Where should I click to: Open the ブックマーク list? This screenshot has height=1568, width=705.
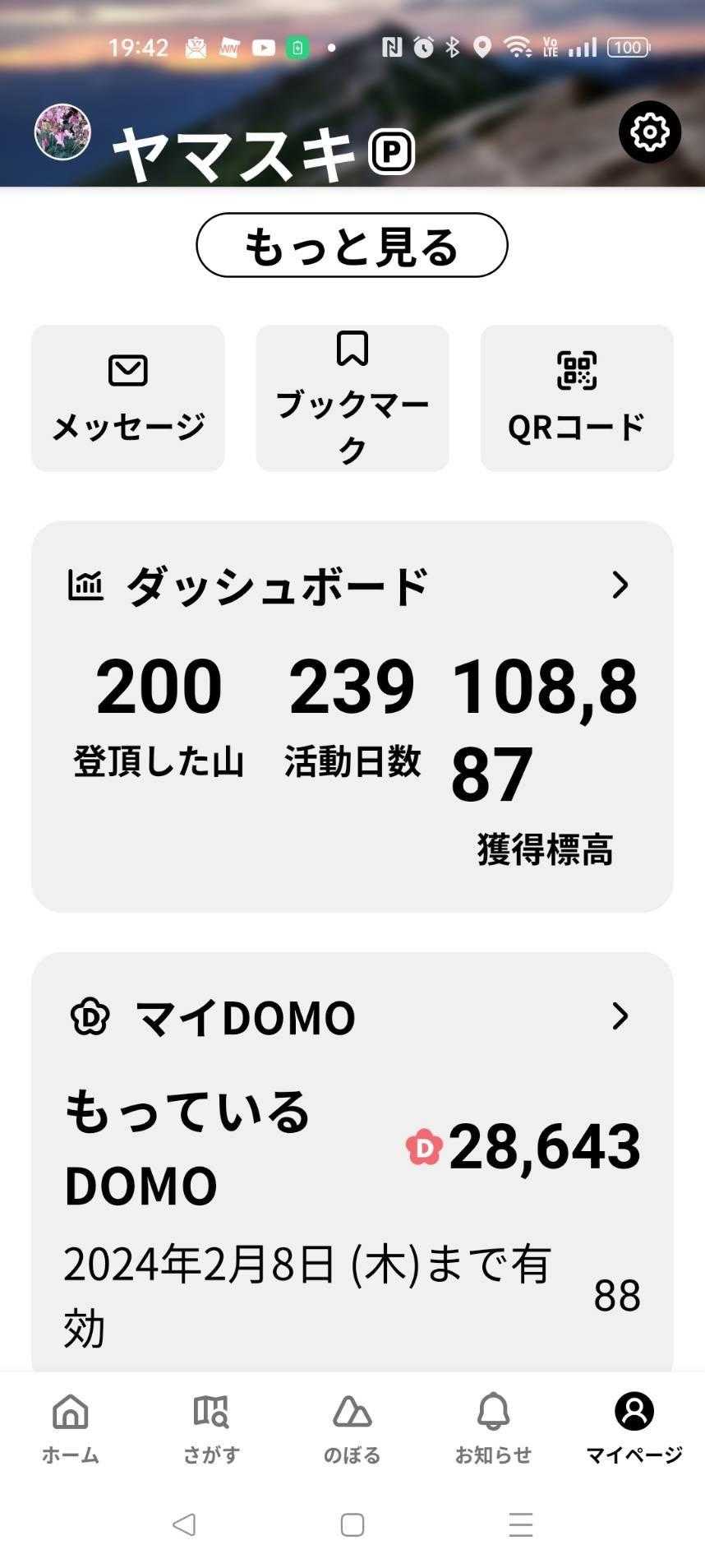pos(352,398)
